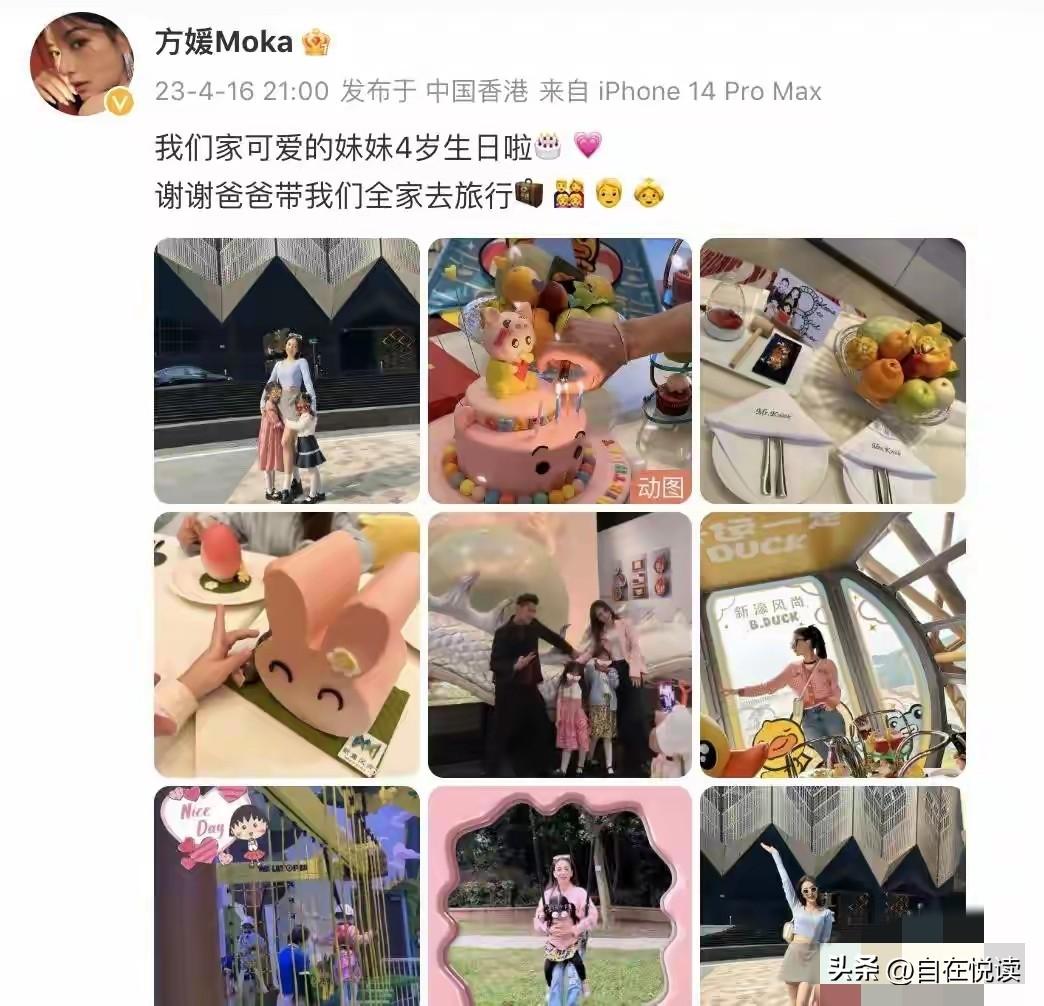Image resolution: width=1044 pixels, height=1006 pixels.
Task: Open the Nice Day sticker playground photo
Action: pos(287,895)
